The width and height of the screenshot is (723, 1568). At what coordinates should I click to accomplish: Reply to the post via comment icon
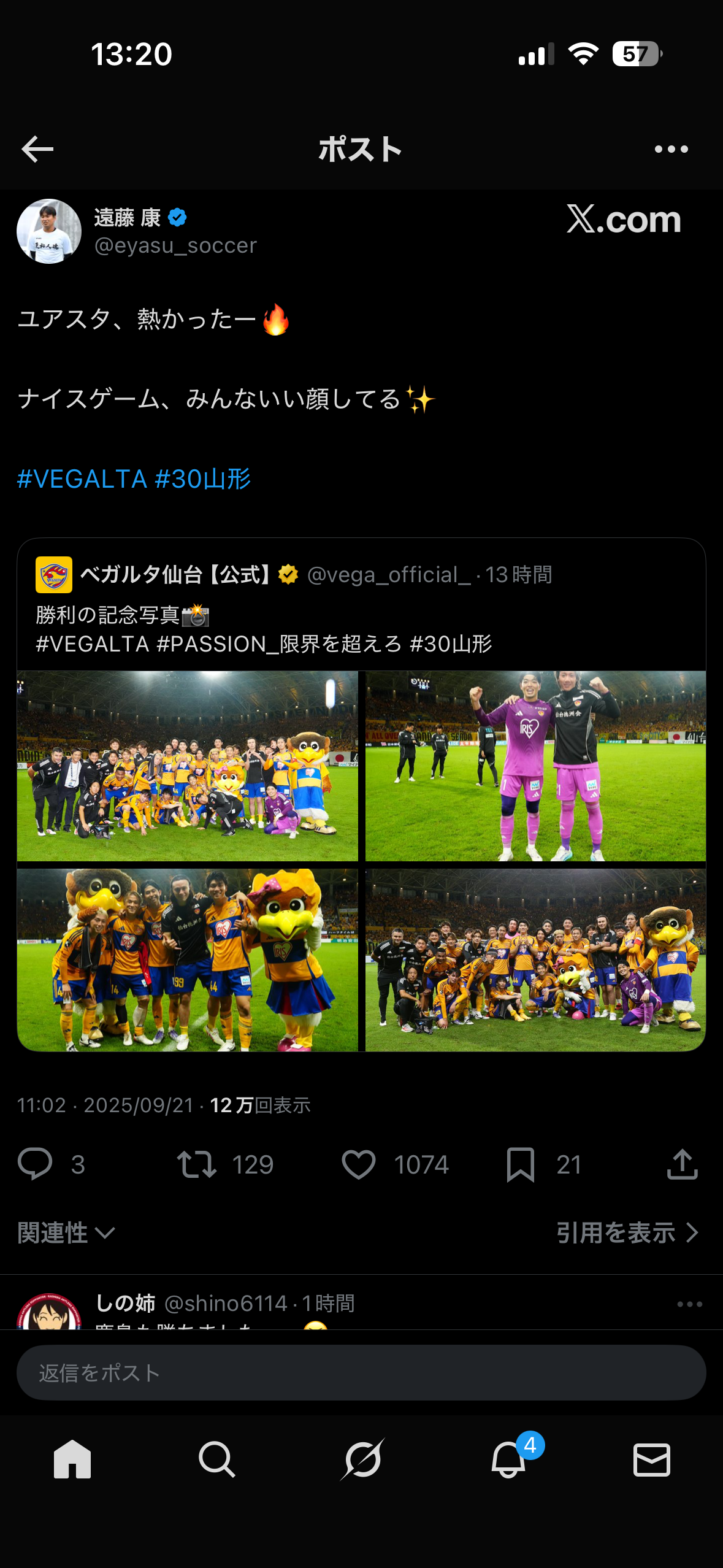pyautogui.click(x=36, y=1164)
